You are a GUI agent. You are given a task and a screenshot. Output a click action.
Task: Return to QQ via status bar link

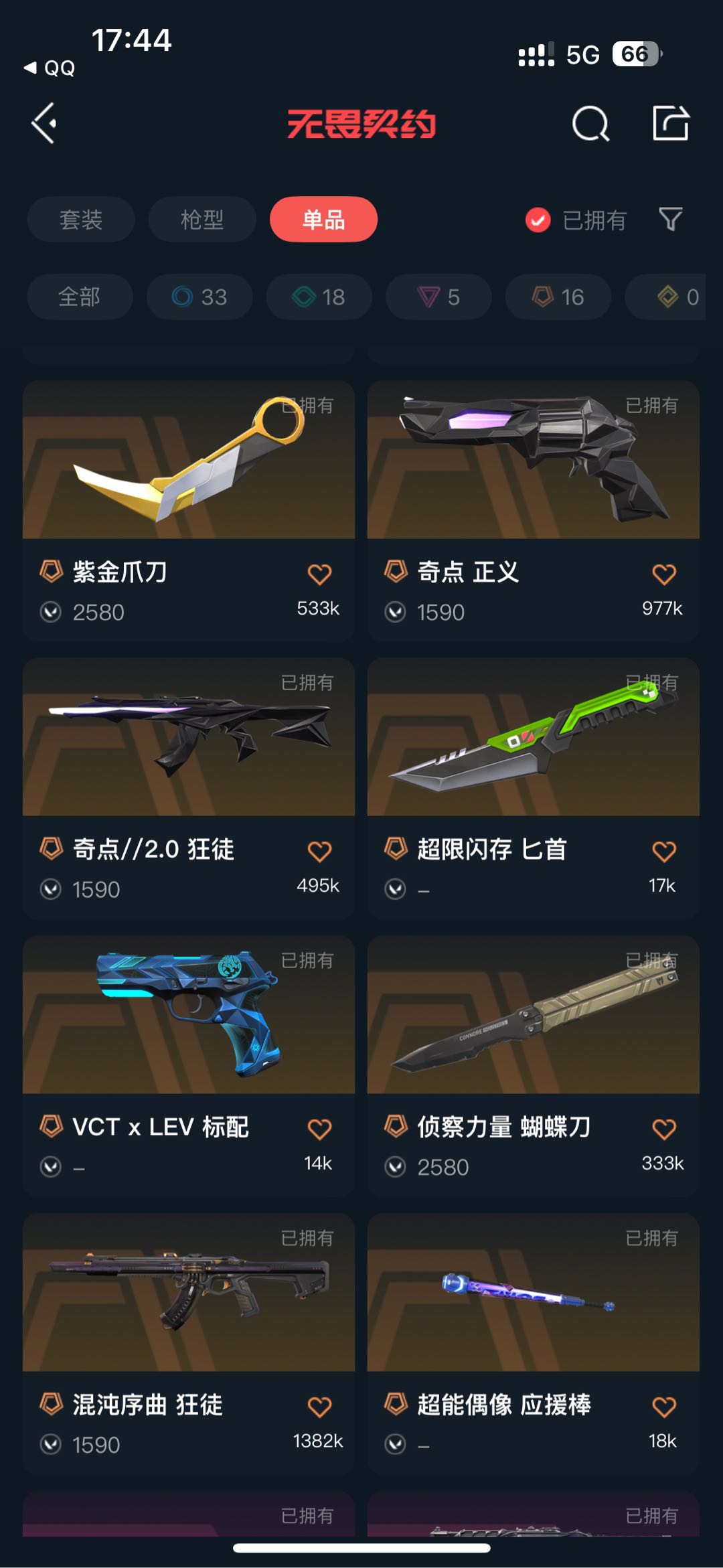click(x=50, y=68)
